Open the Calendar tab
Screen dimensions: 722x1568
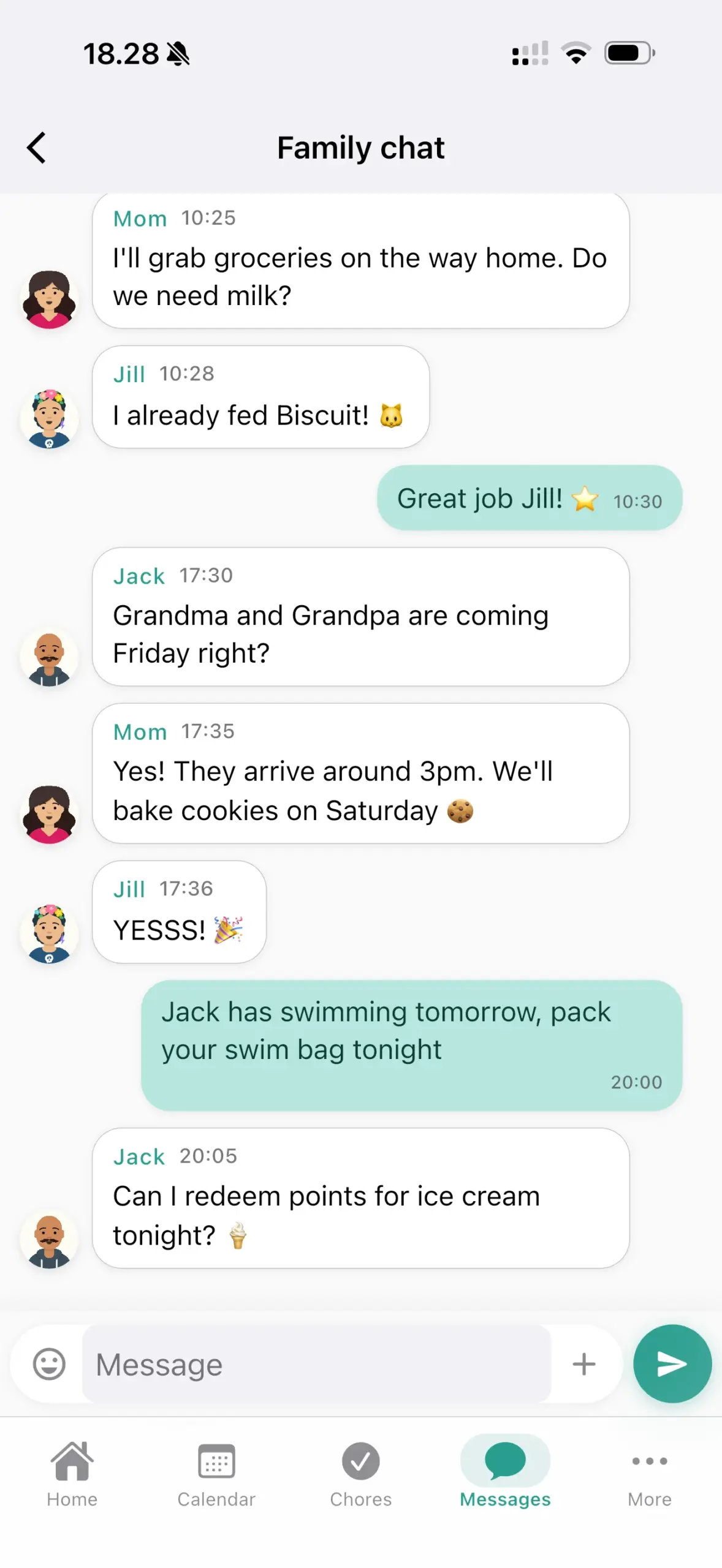click(x=216, y=1474)
